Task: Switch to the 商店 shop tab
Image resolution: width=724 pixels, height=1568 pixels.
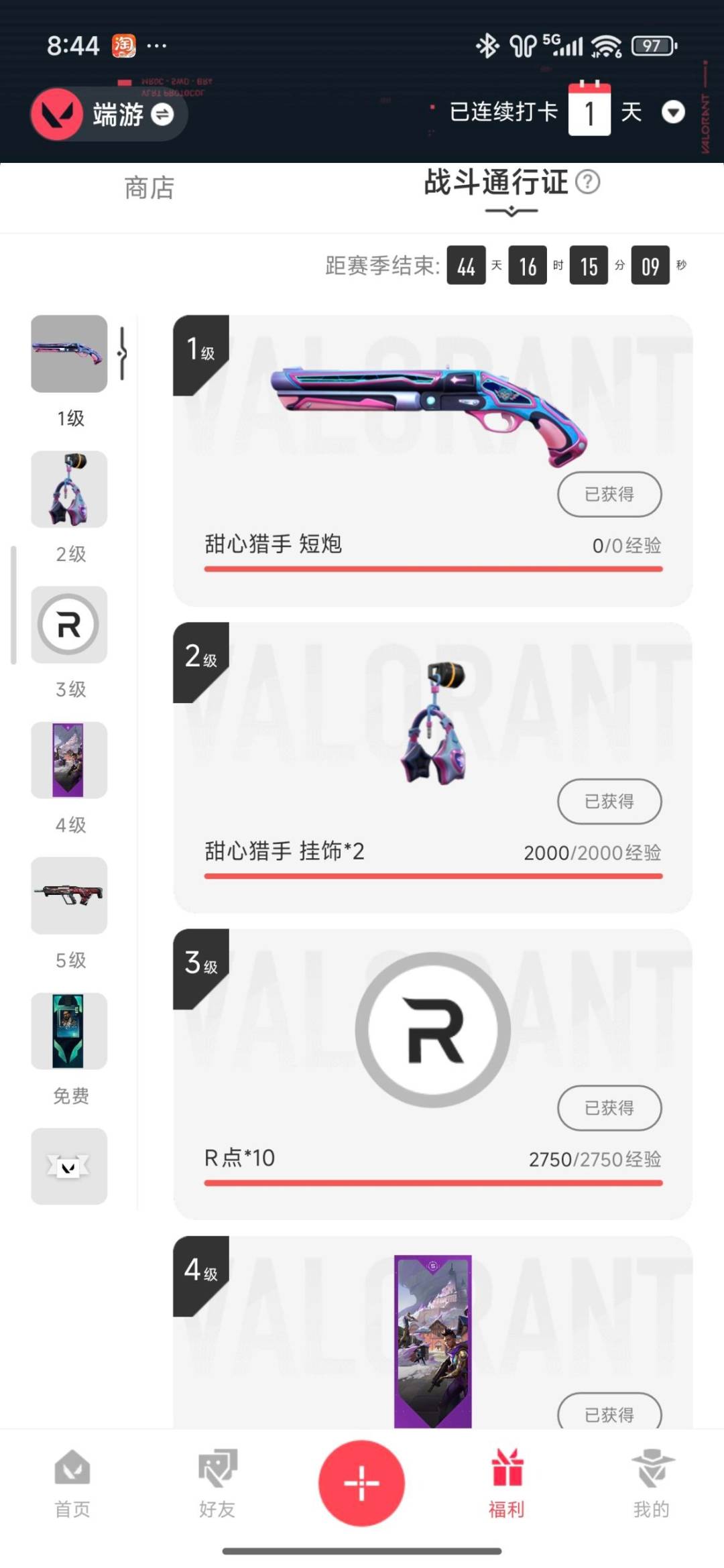Action: coord(149,188)
